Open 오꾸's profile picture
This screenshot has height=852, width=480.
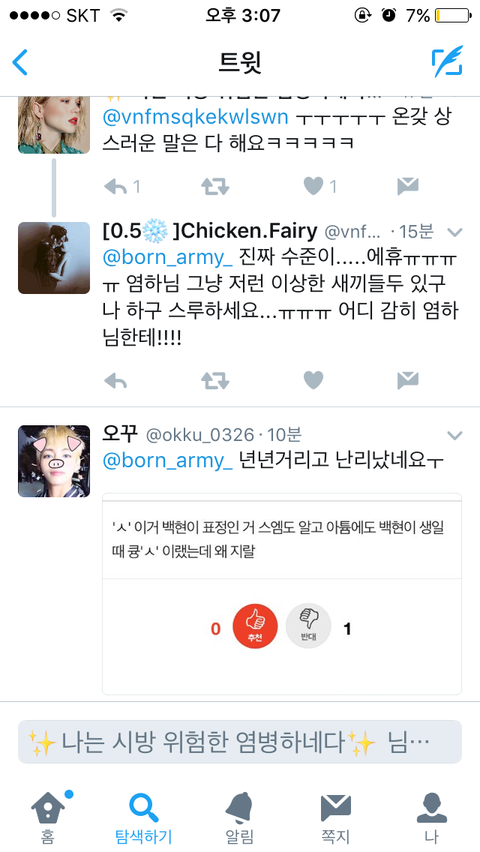pos(54,461)
